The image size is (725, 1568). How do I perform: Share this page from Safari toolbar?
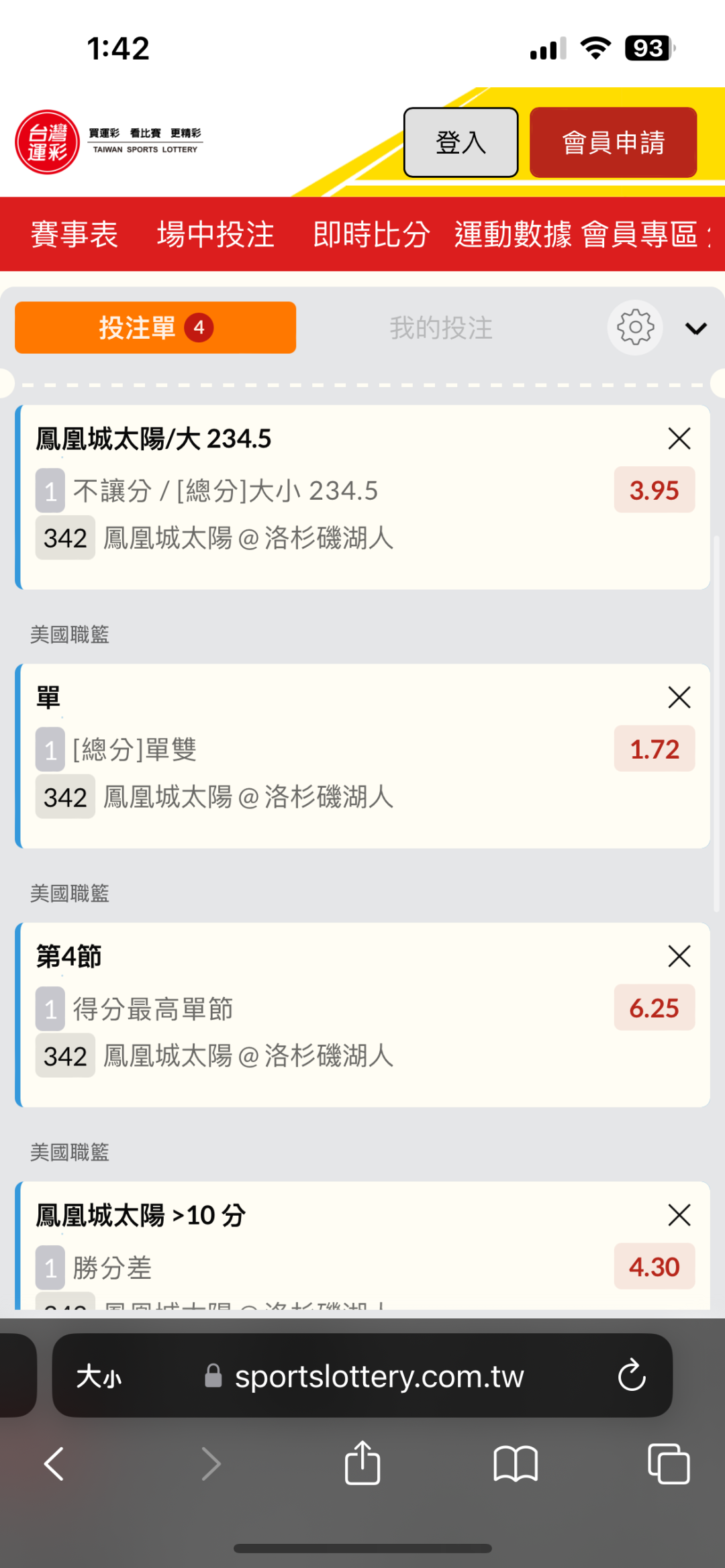362,1463
